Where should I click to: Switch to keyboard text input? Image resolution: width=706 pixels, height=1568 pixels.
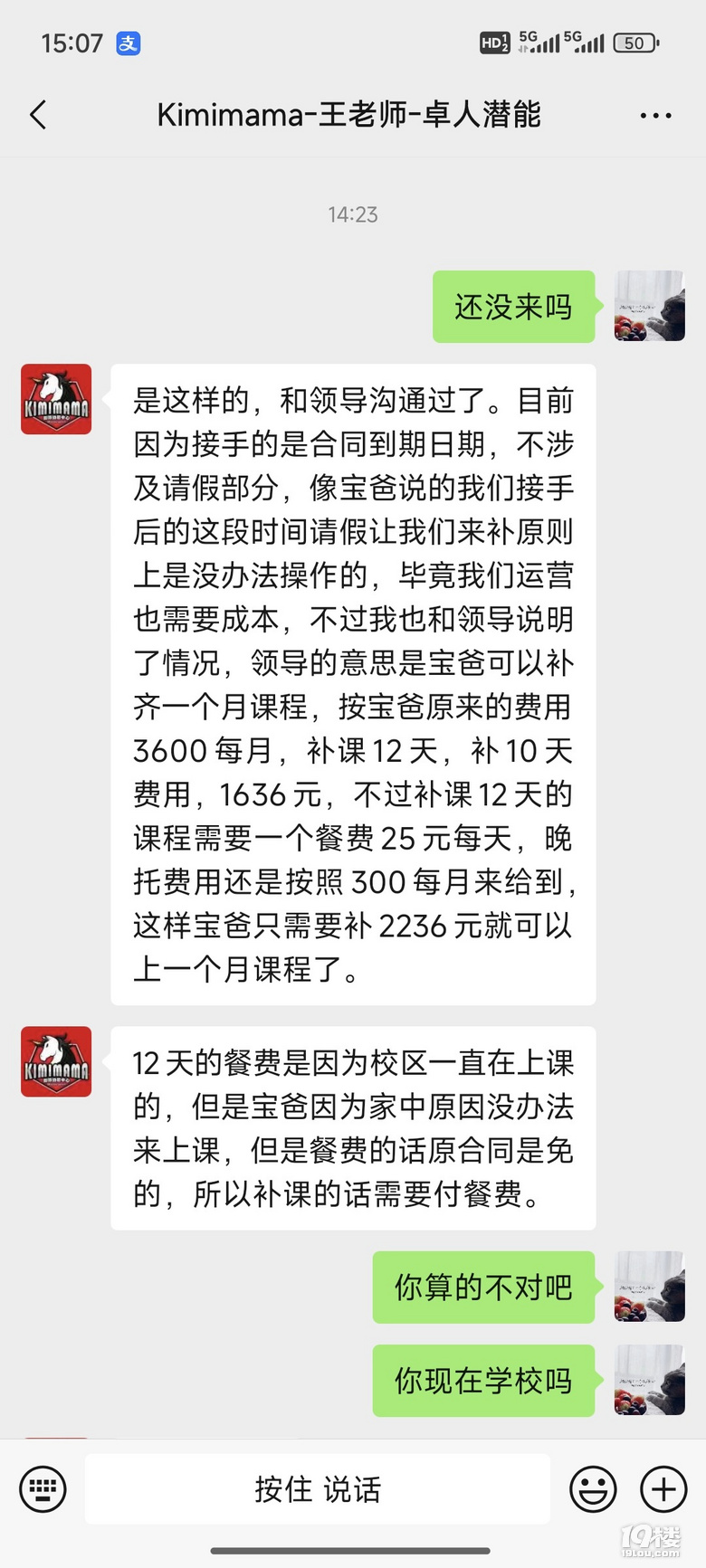(43, 1488)
